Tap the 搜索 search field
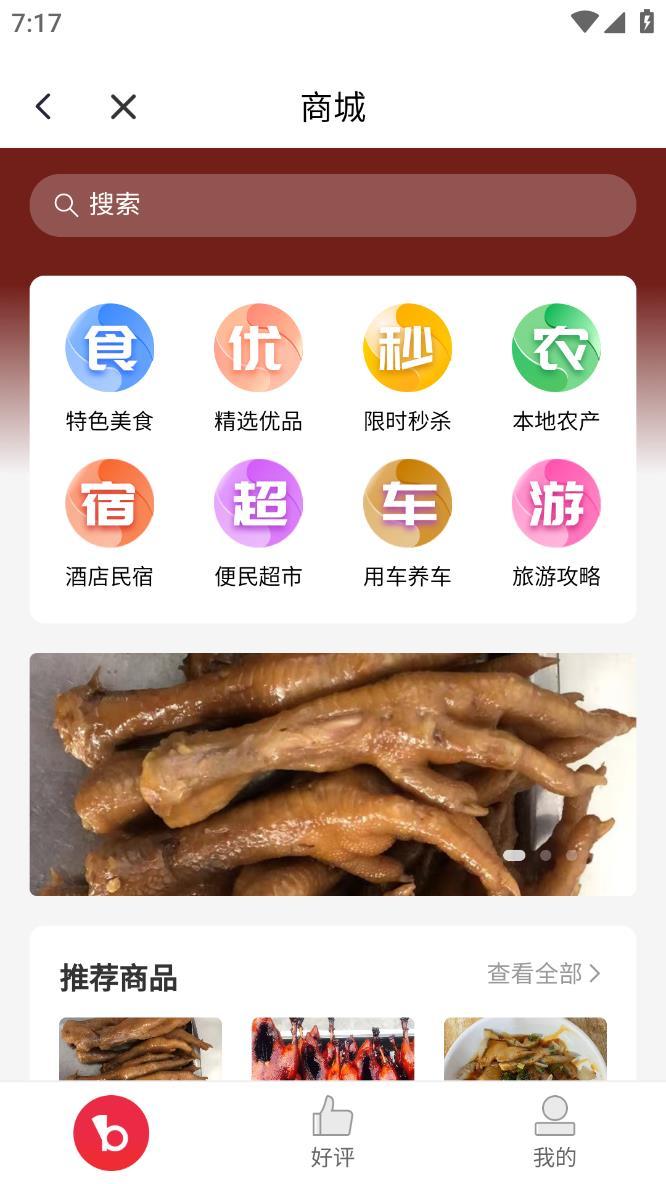The image size is (666, 1184). 332,205
